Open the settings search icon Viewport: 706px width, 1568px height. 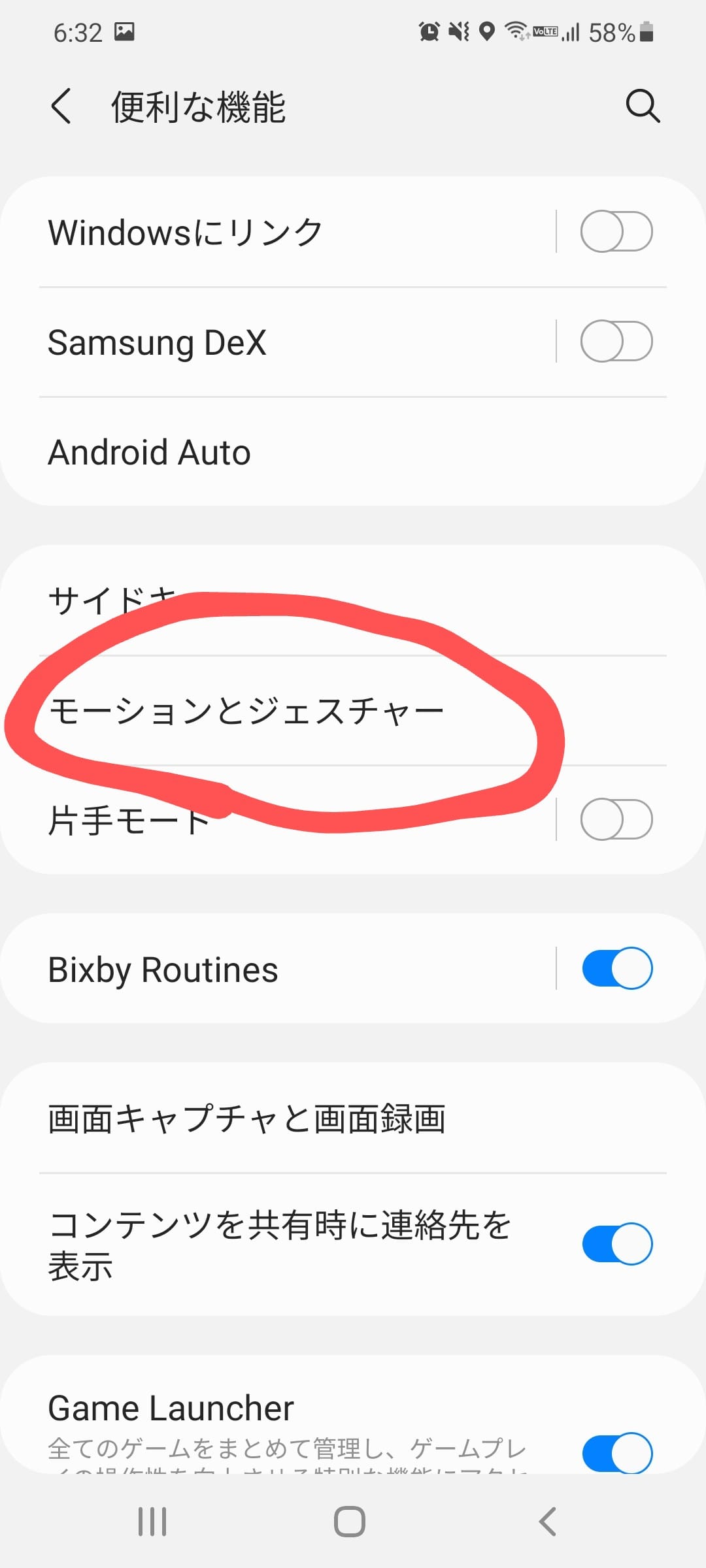pyautogui.click(x=643, y=106)
